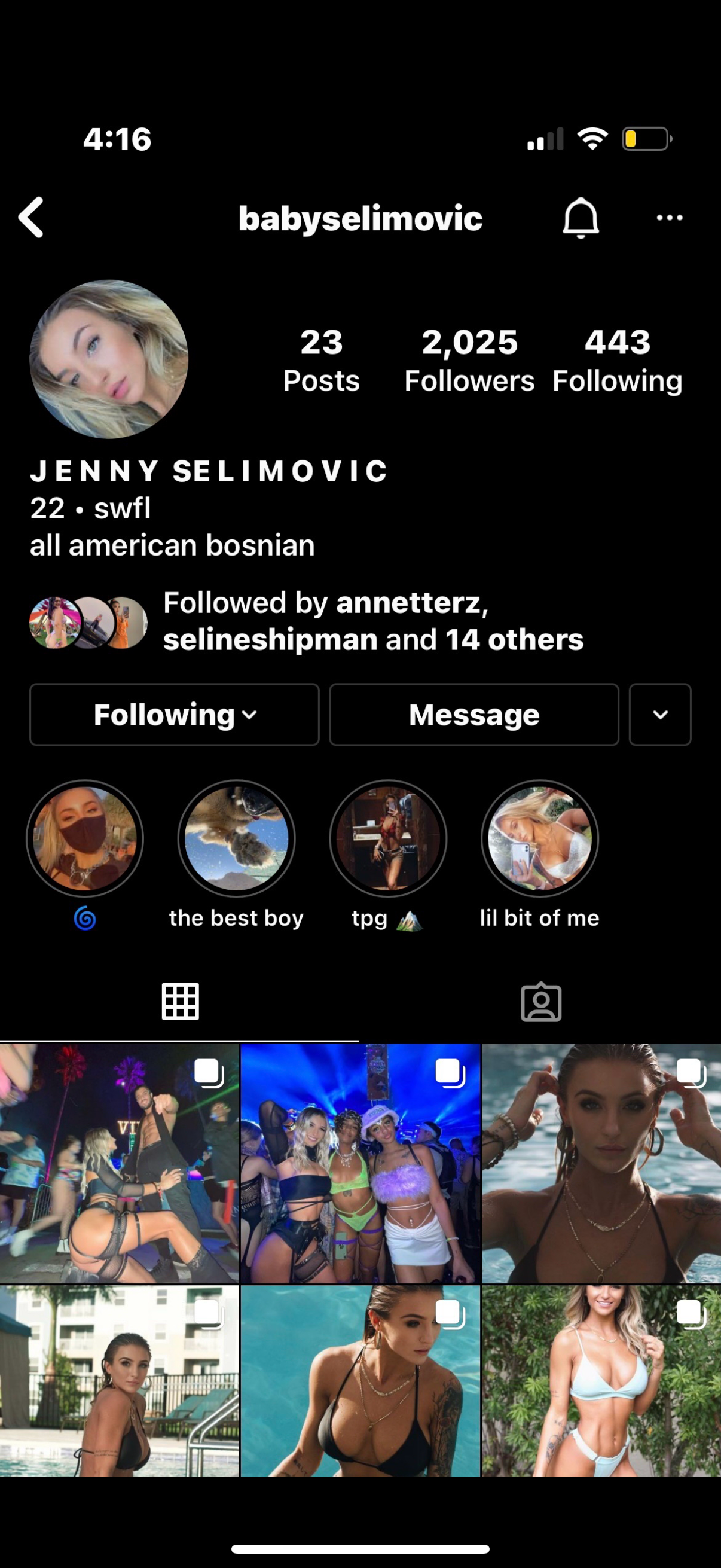Open the three-dot overflow menu
Image resolution: width=721 pixels, height=1568 pixels.
pyautogui.click(x=669, y=217)
